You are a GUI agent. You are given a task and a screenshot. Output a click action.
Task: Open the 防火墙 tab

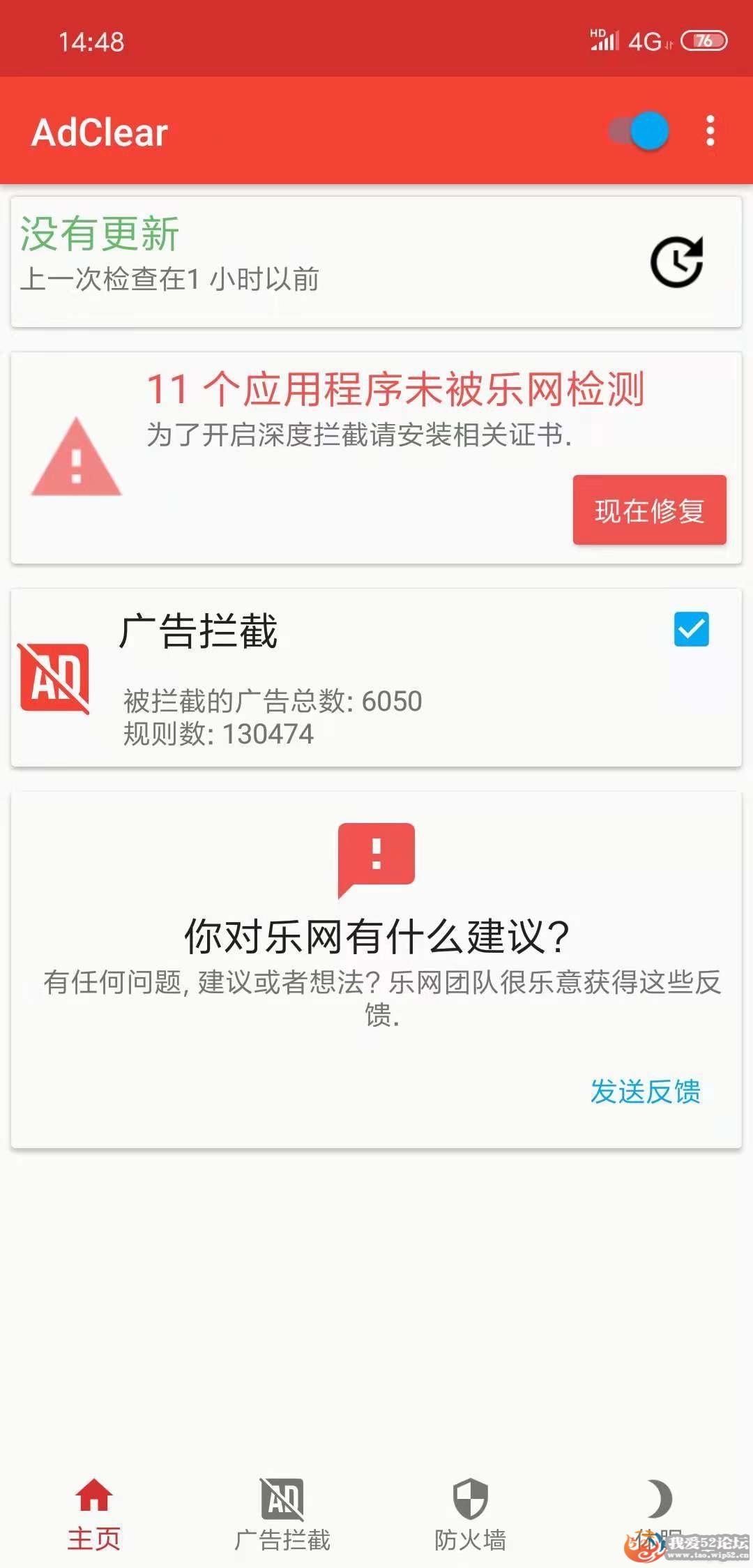pos(471,1512)
